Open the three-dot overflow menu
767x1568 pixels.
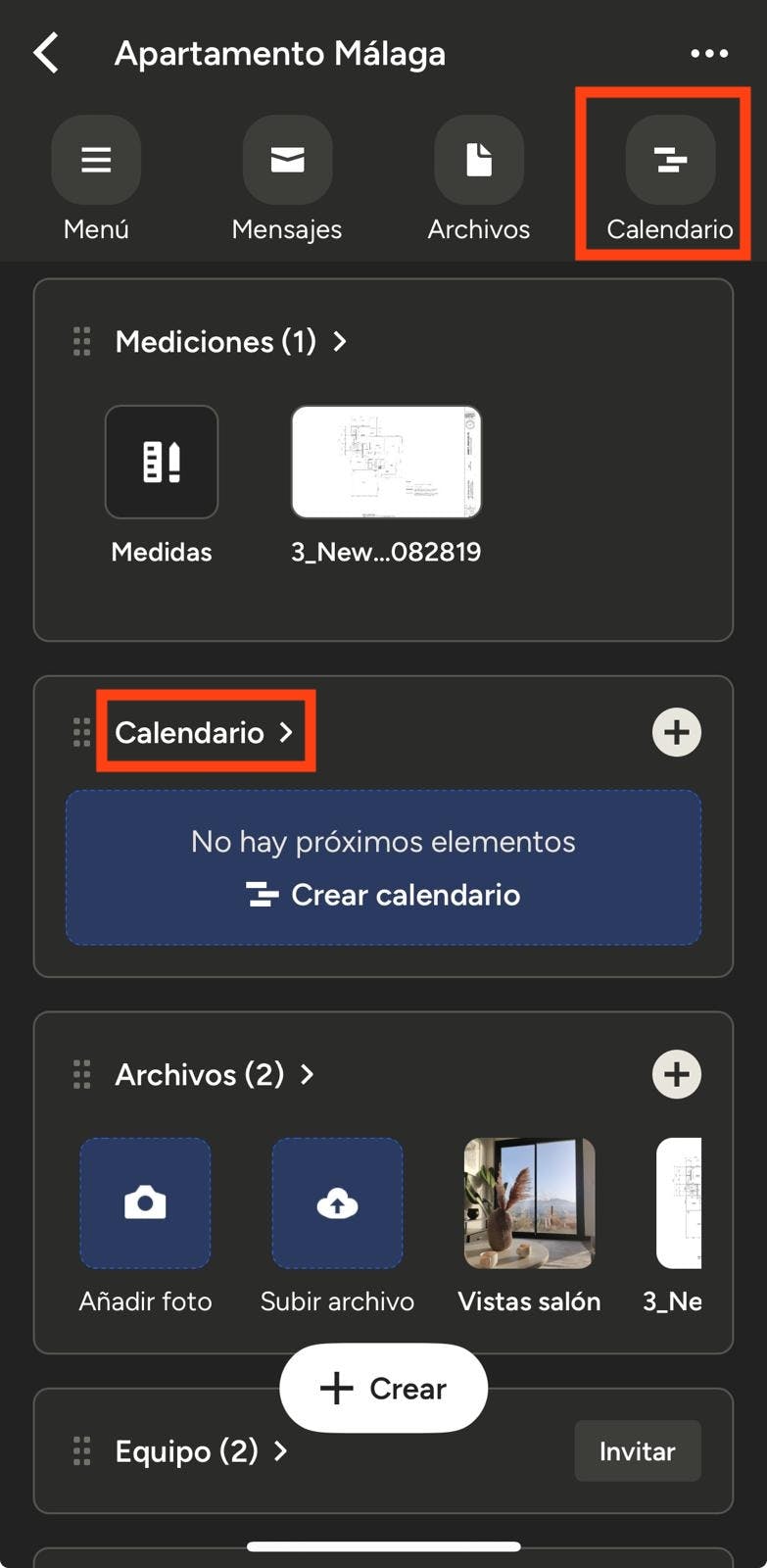click(708, 53)
